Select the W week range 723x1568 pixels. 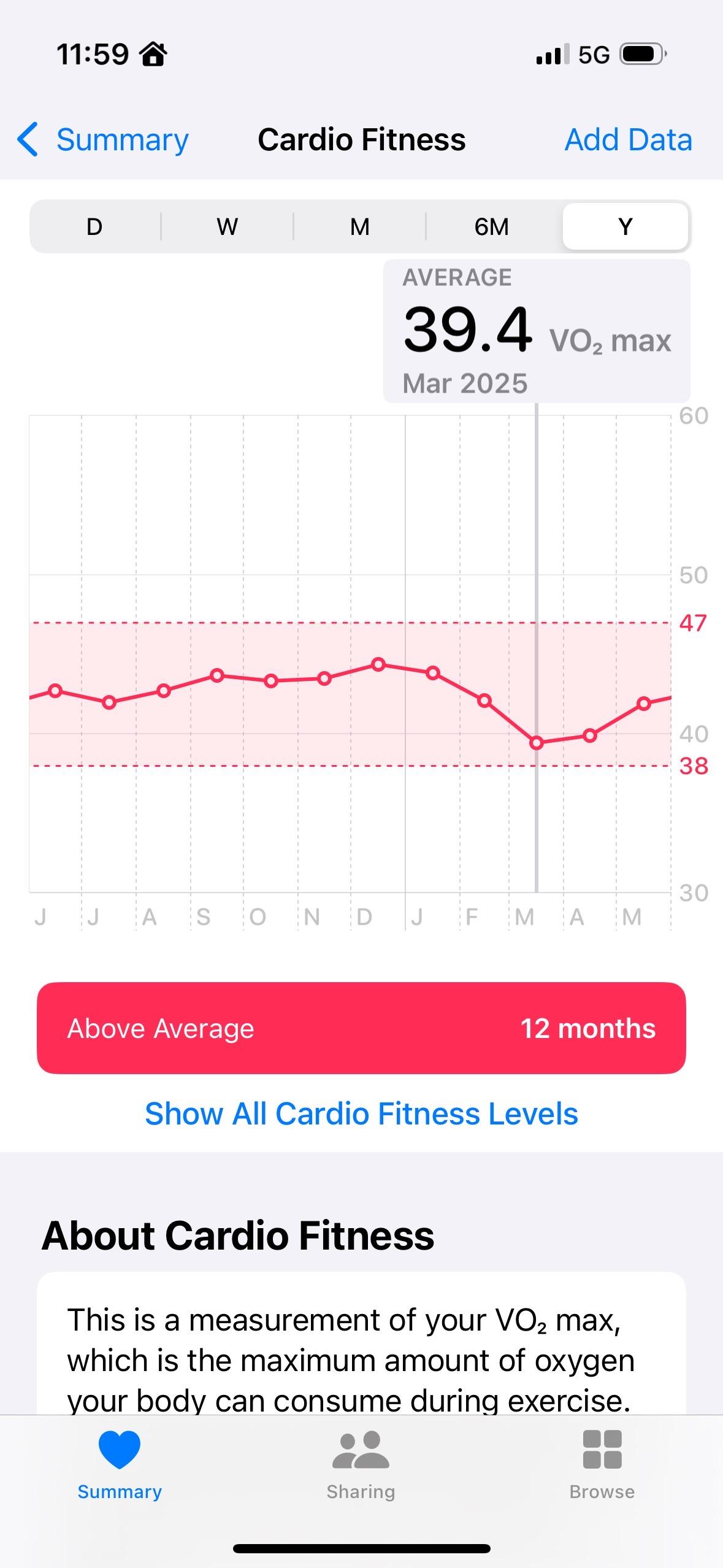pos(227,226)
